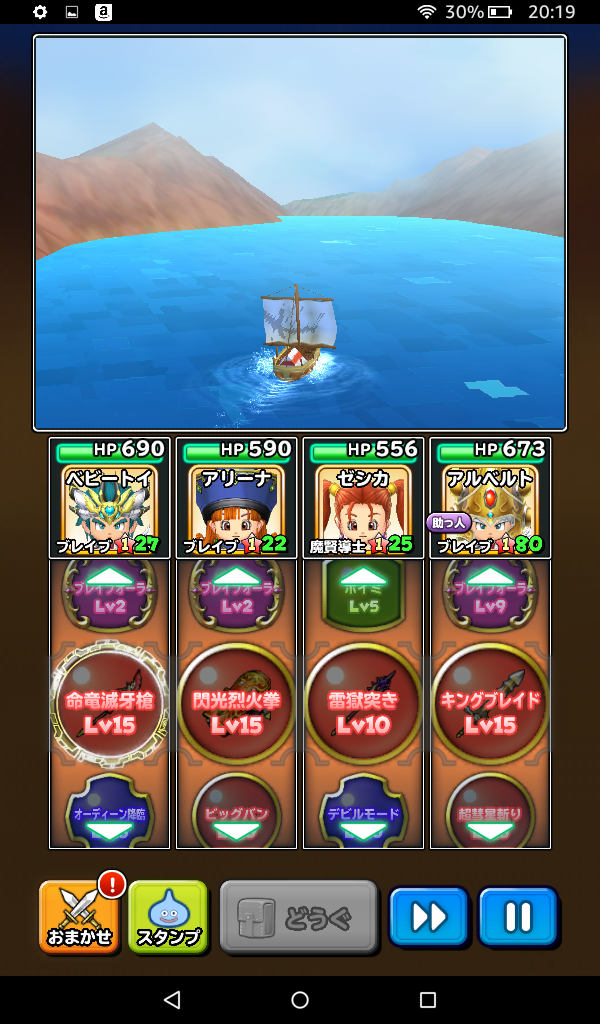Viewport: 600px width, 1024px height.
Task: Tap character portrait of ゼシカ
Action: tap(363, 503)
